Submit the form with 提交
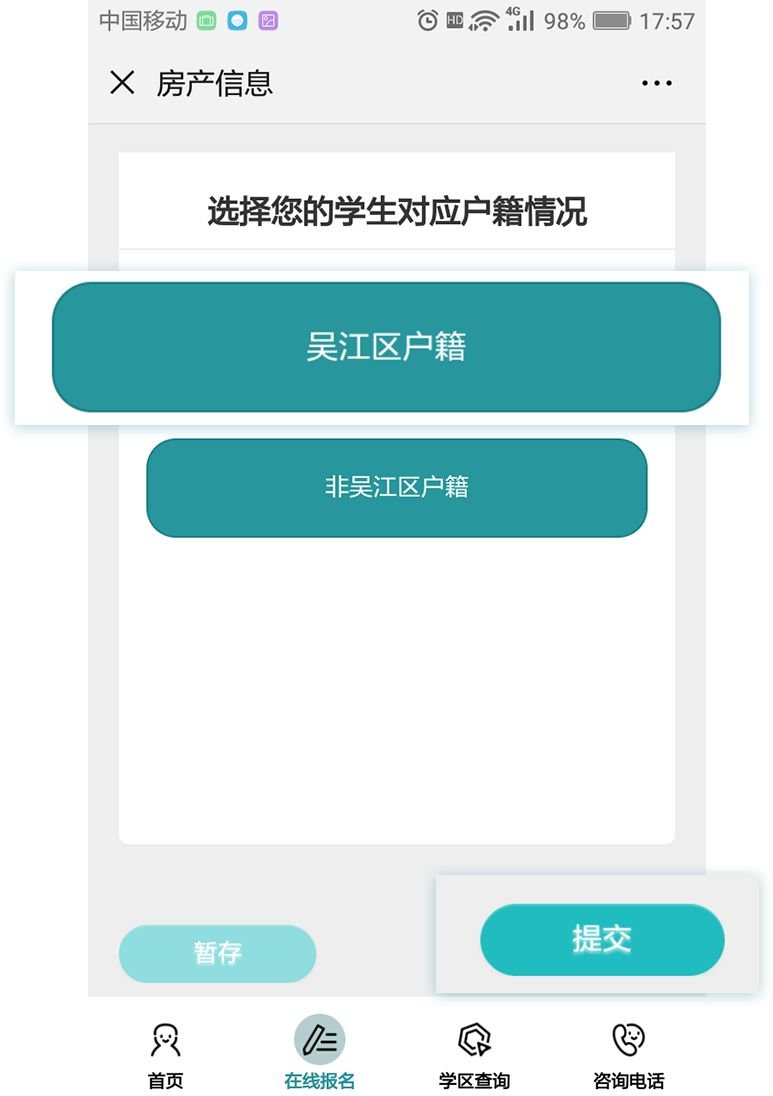Image resolution: width=773 pixels, height=1096 pixels. coord(602,939)
